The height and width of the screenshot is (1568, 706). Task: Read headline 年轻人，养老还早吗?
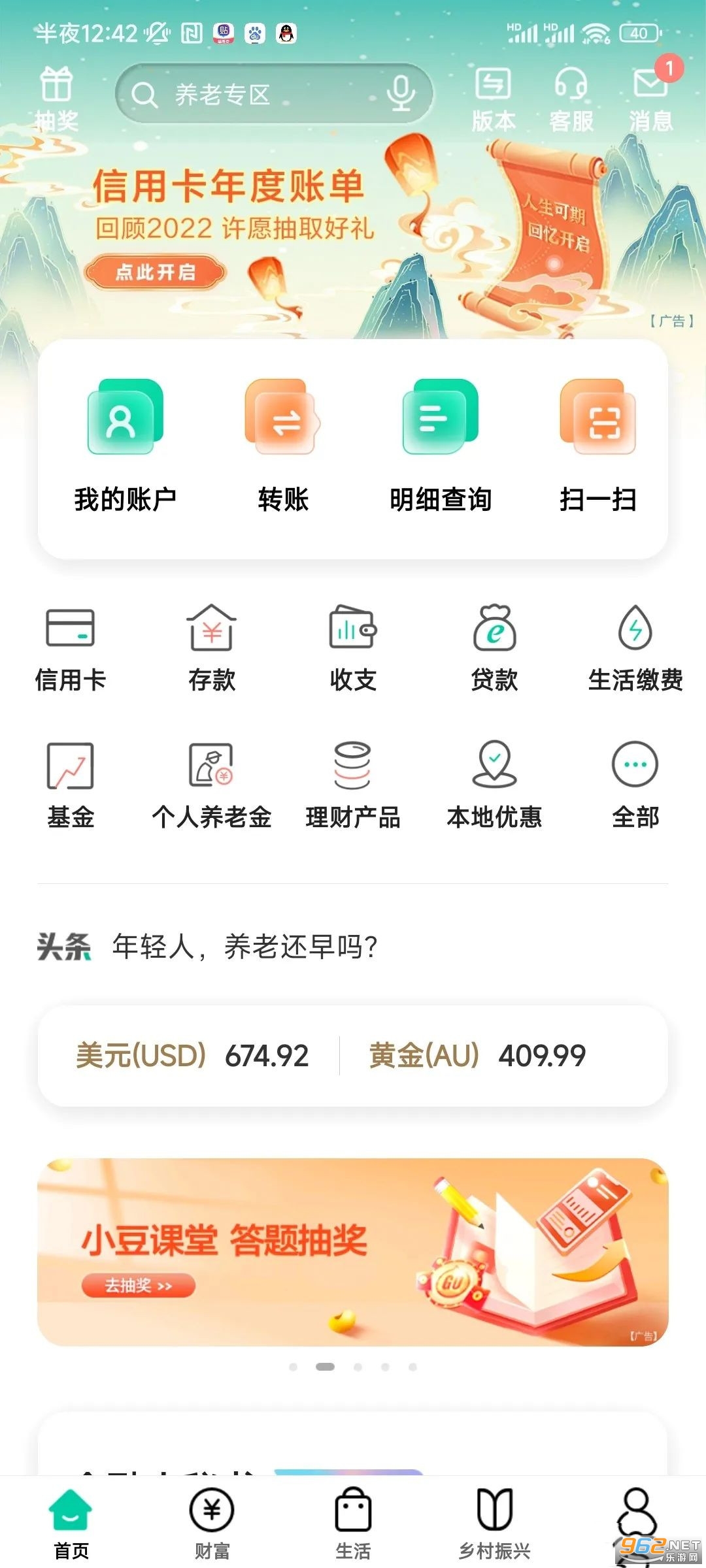tap(245, 947)
